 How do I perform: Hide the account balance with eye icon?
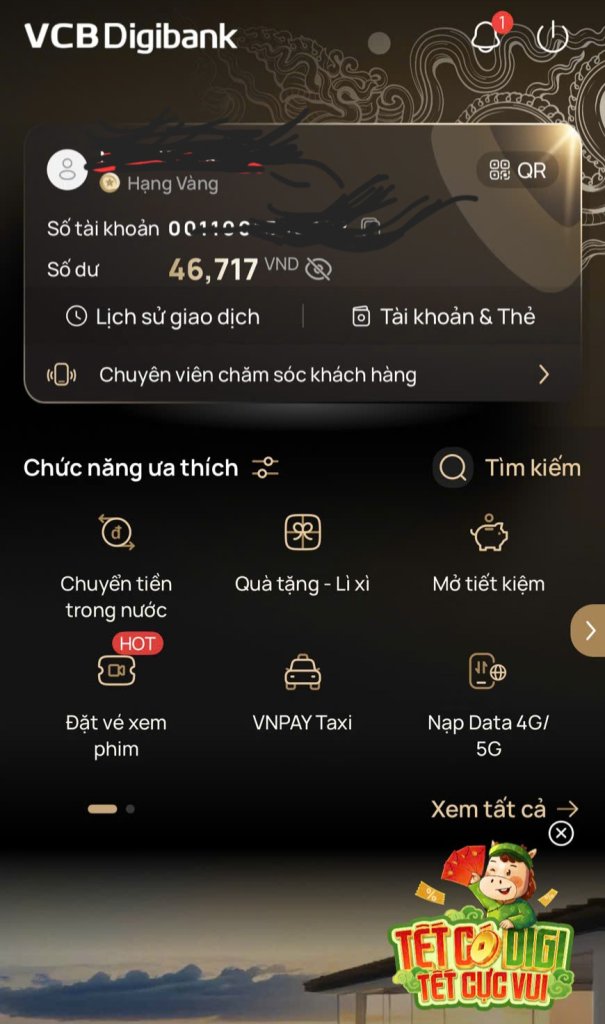click(318, 268)
